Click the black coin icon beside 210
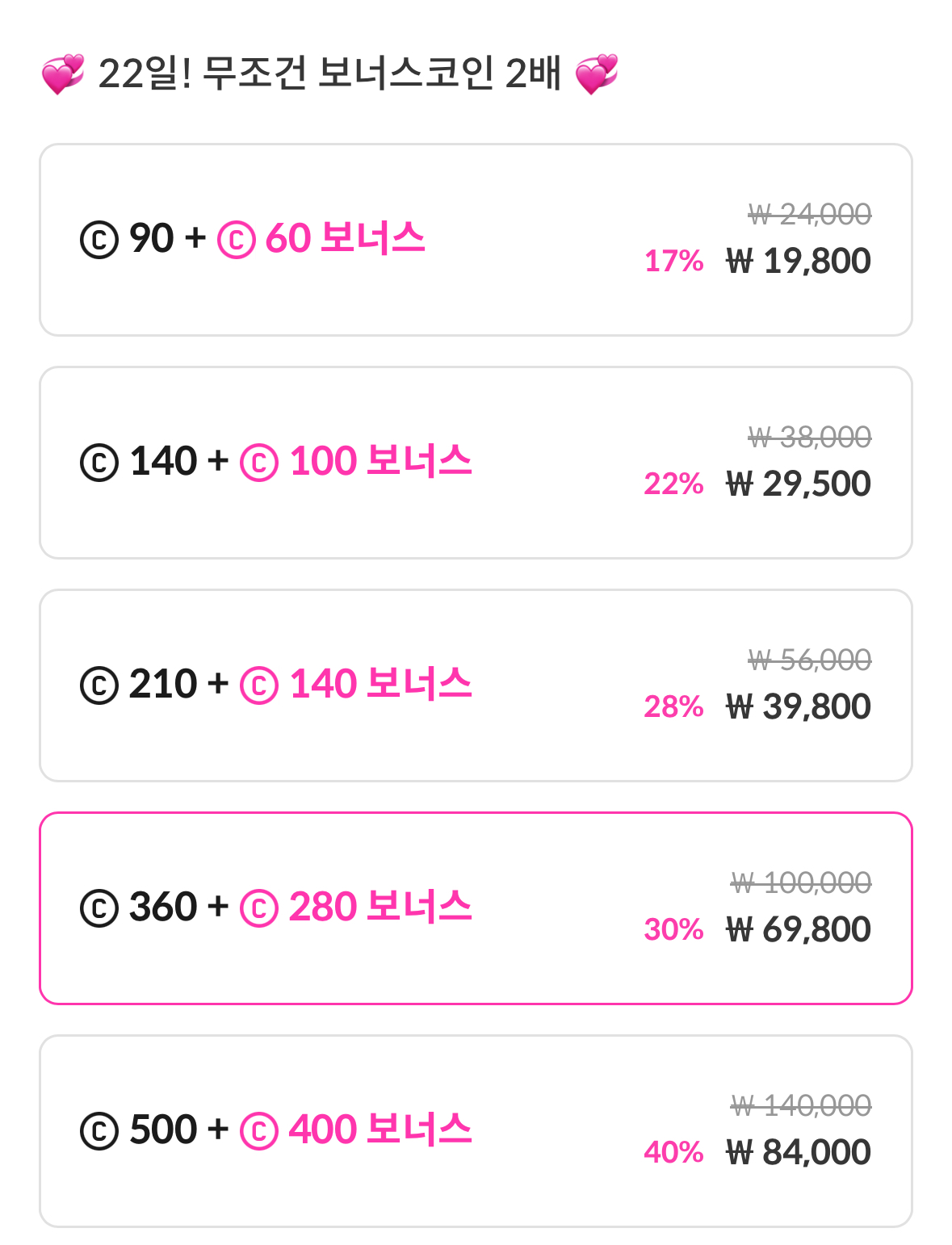This screenshot has height=1245, width=952. pyautogui.click(x=99, y=683)
